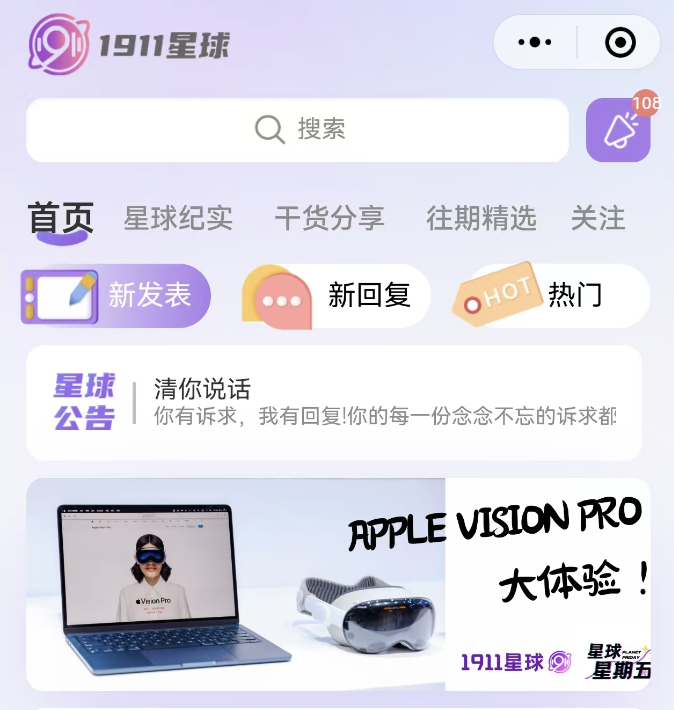The width and height of the screenshot is (674, 710).
Task: Open the Apple Vision Pro 大体验 banner
Action: [x=337, y=584]
